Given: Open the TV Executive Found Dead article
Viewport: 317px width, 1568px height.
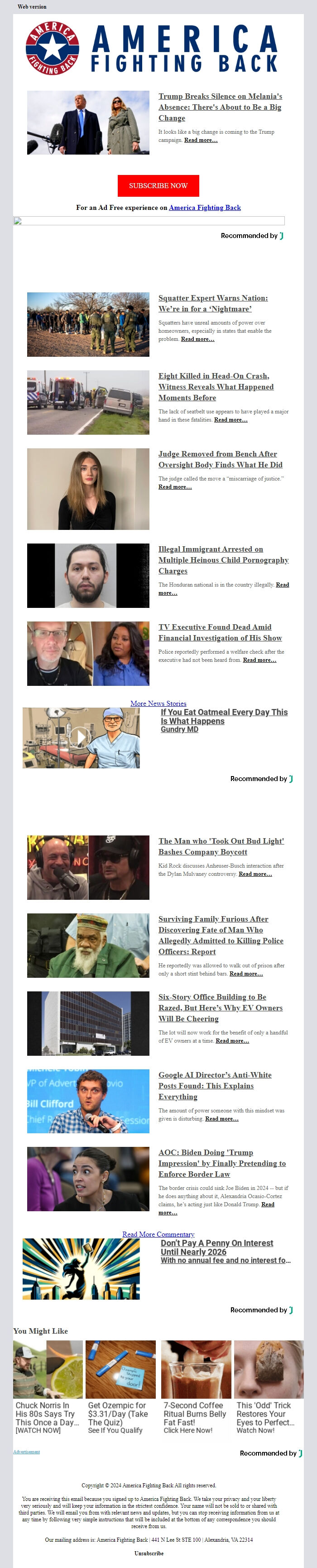Looking at the screenshot, I should coord(220,632).
